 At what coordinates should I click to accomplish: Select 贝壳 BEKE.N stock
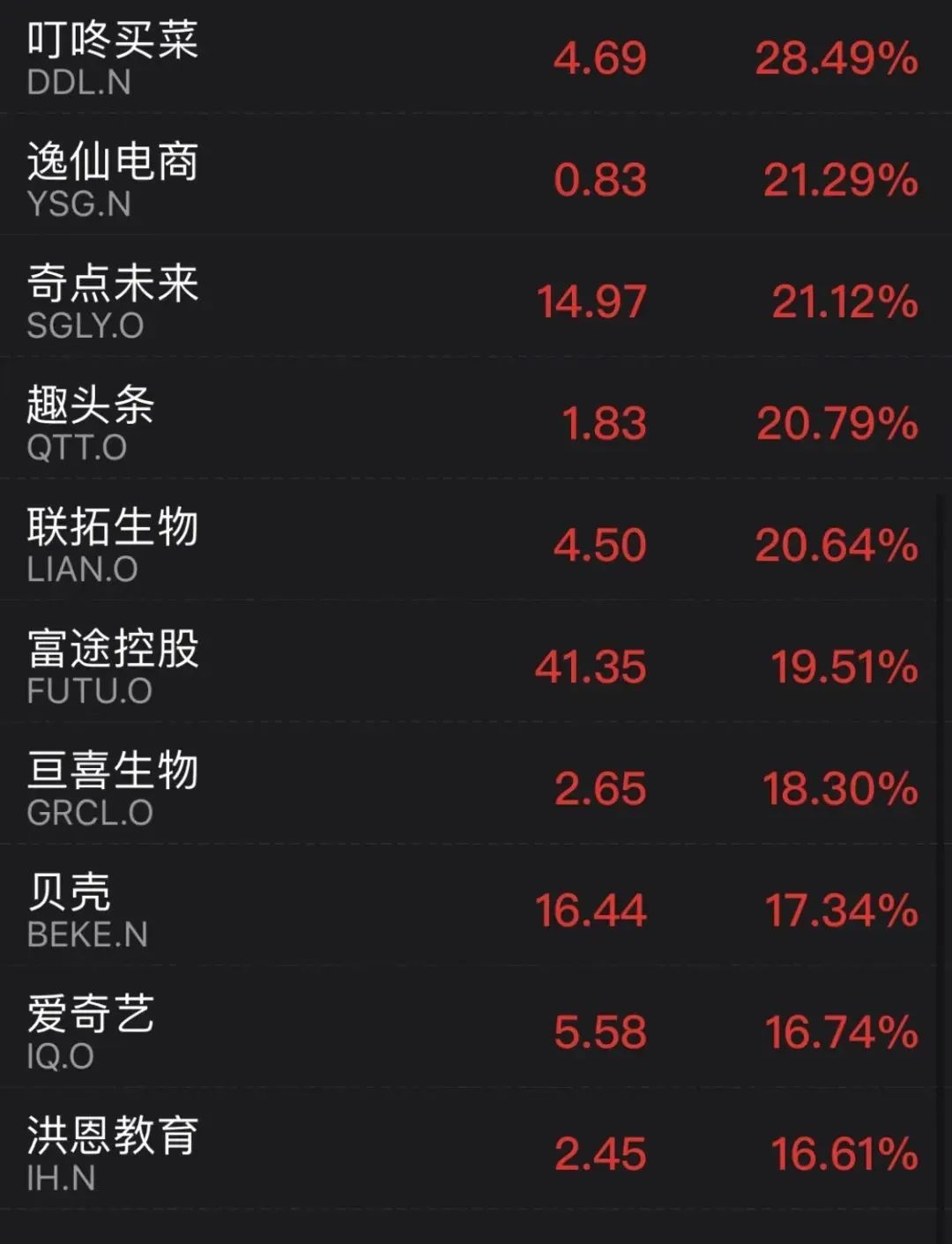pos(88,910)
